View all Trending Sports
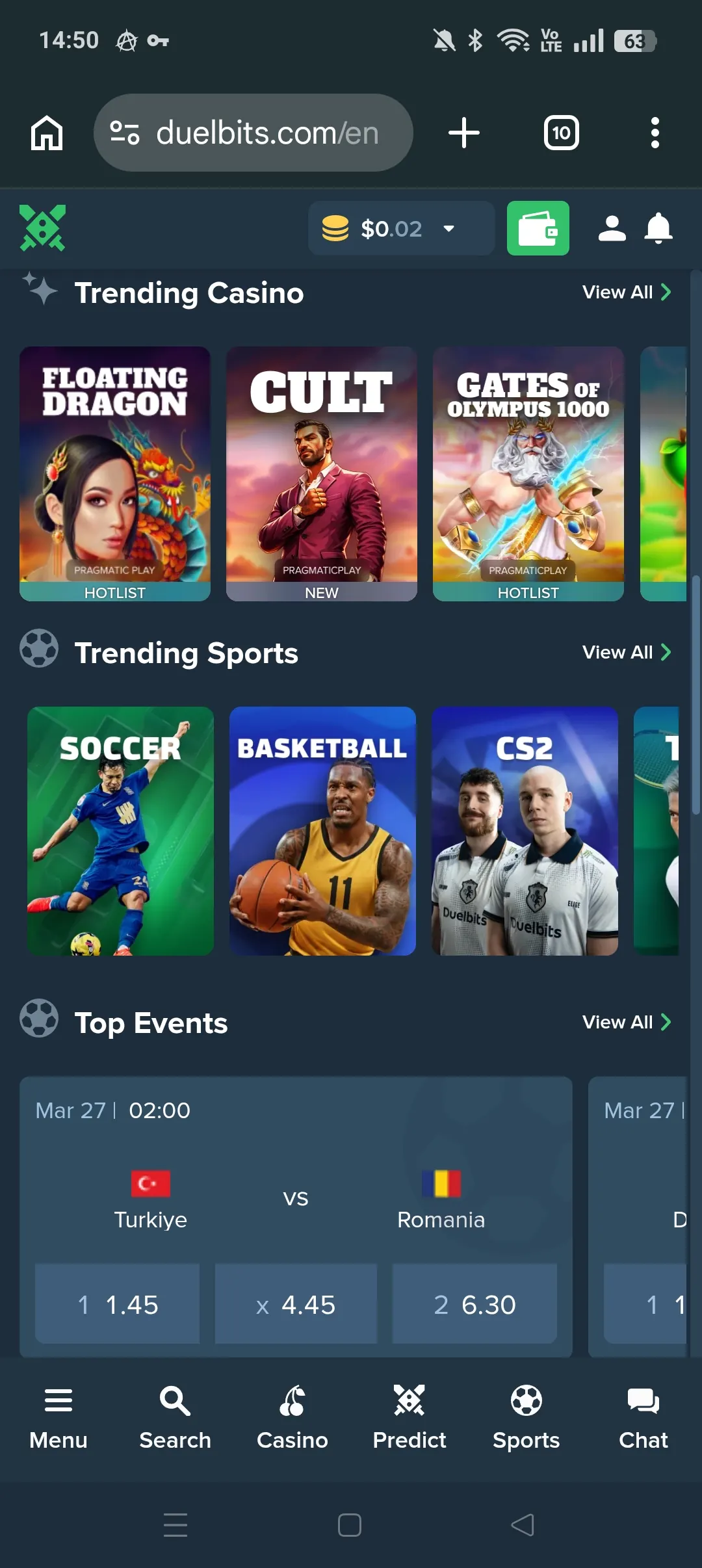Viewport: 702px width, 1568px height. (x=626, y=653)
